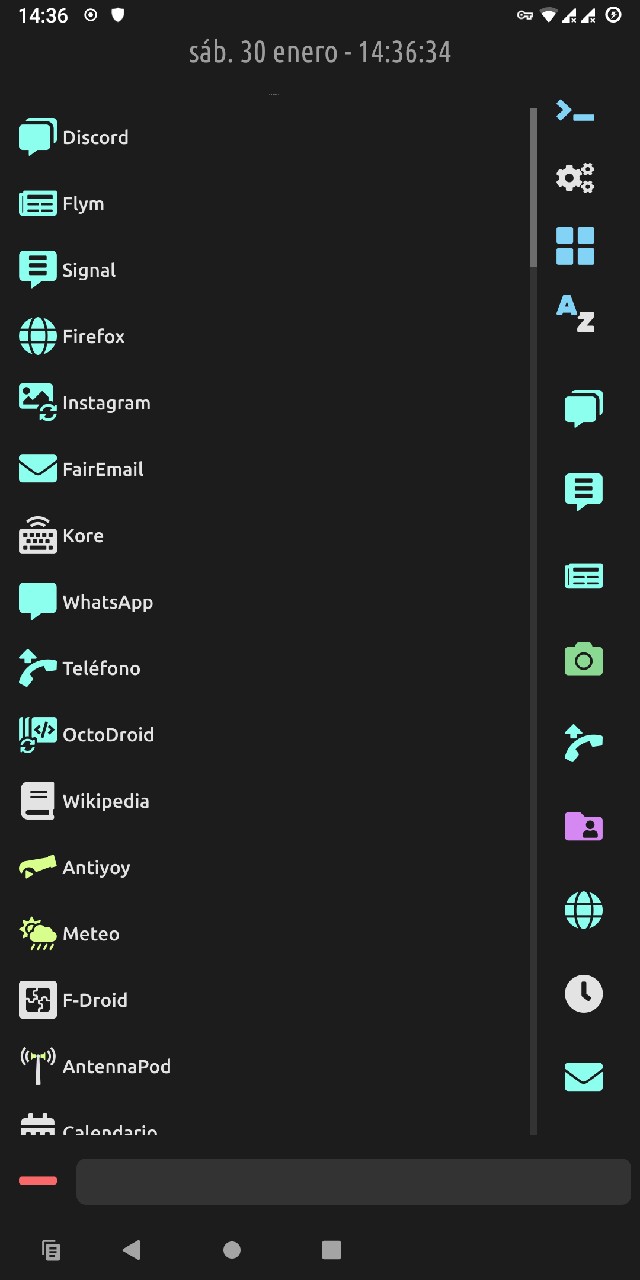The height and width of the screenshot is (1280, 640).
Task: Start the Antiyoy game
Action: pyautogui.click(x=75, y=867)
